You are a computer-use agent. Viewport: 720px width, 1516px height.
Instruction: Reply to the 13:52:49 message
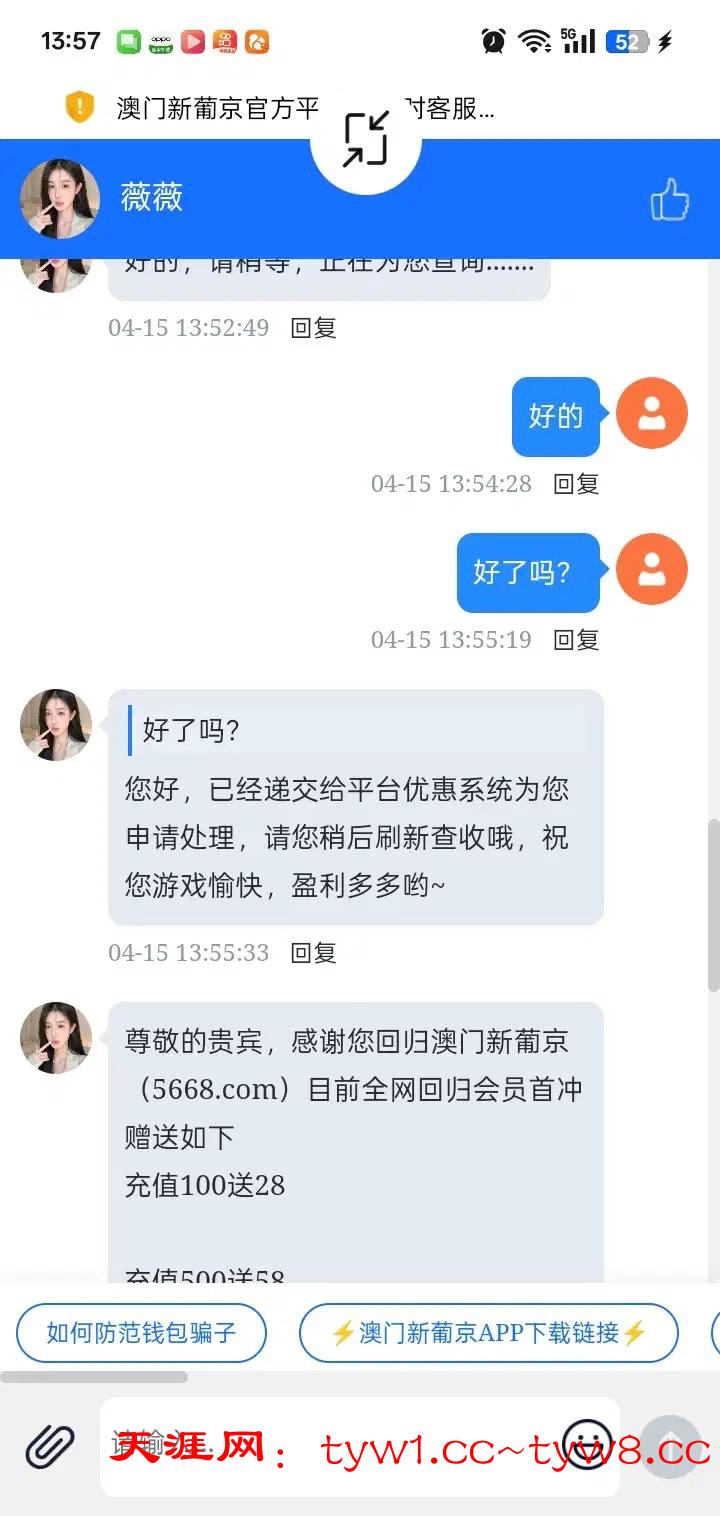pos(313,328)
